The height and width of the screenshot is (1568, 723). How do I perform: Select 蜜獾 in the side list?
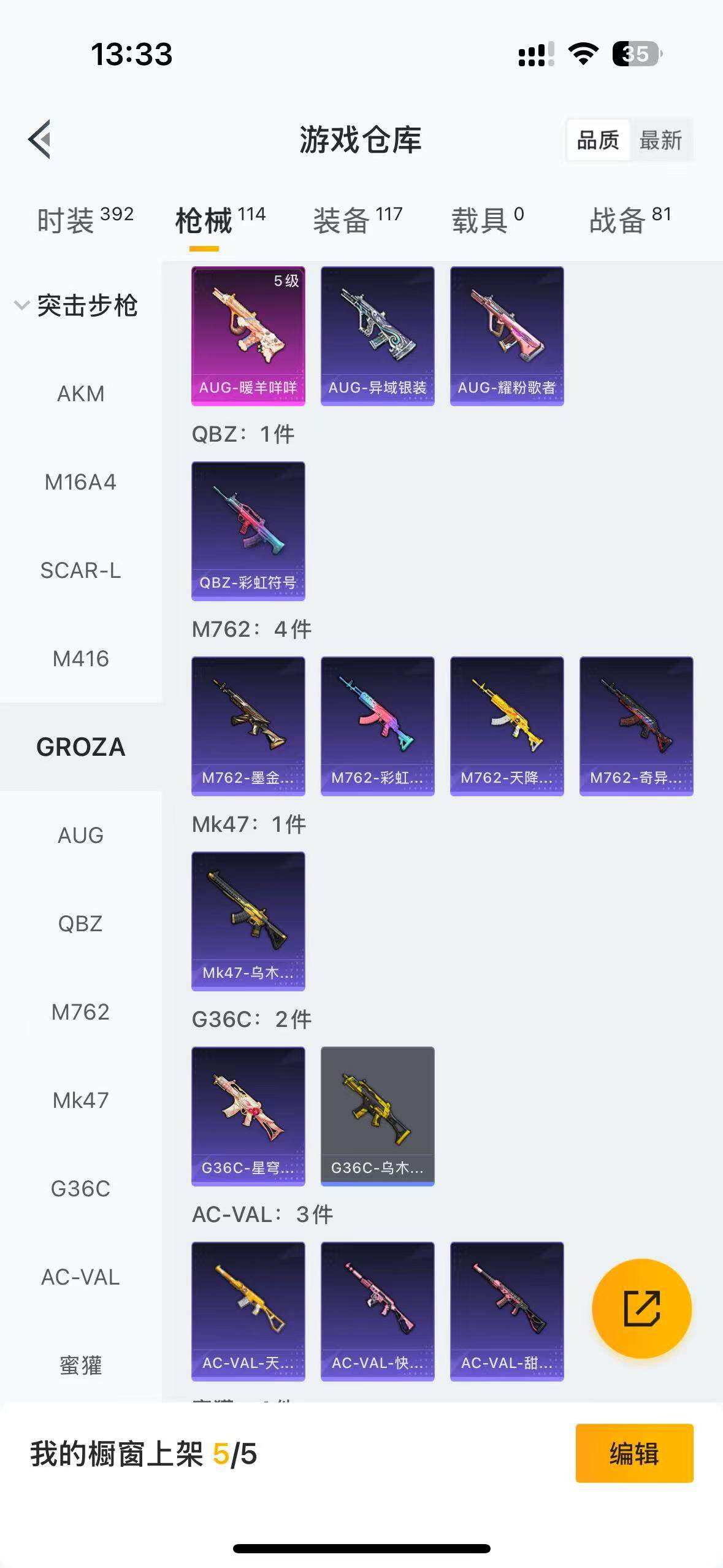(x=80, y=1366)
